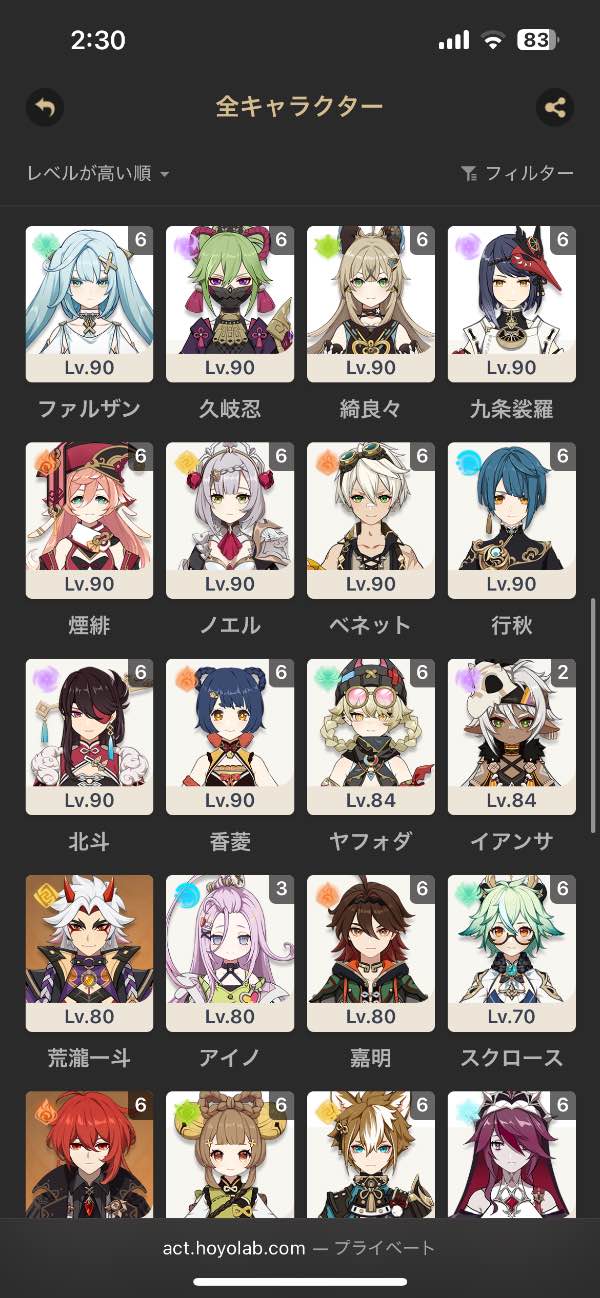Open 九条裟羅 character card
The height and width of the screenshot is (1298, 600).
pyautogui.click(x=512, y=304)
